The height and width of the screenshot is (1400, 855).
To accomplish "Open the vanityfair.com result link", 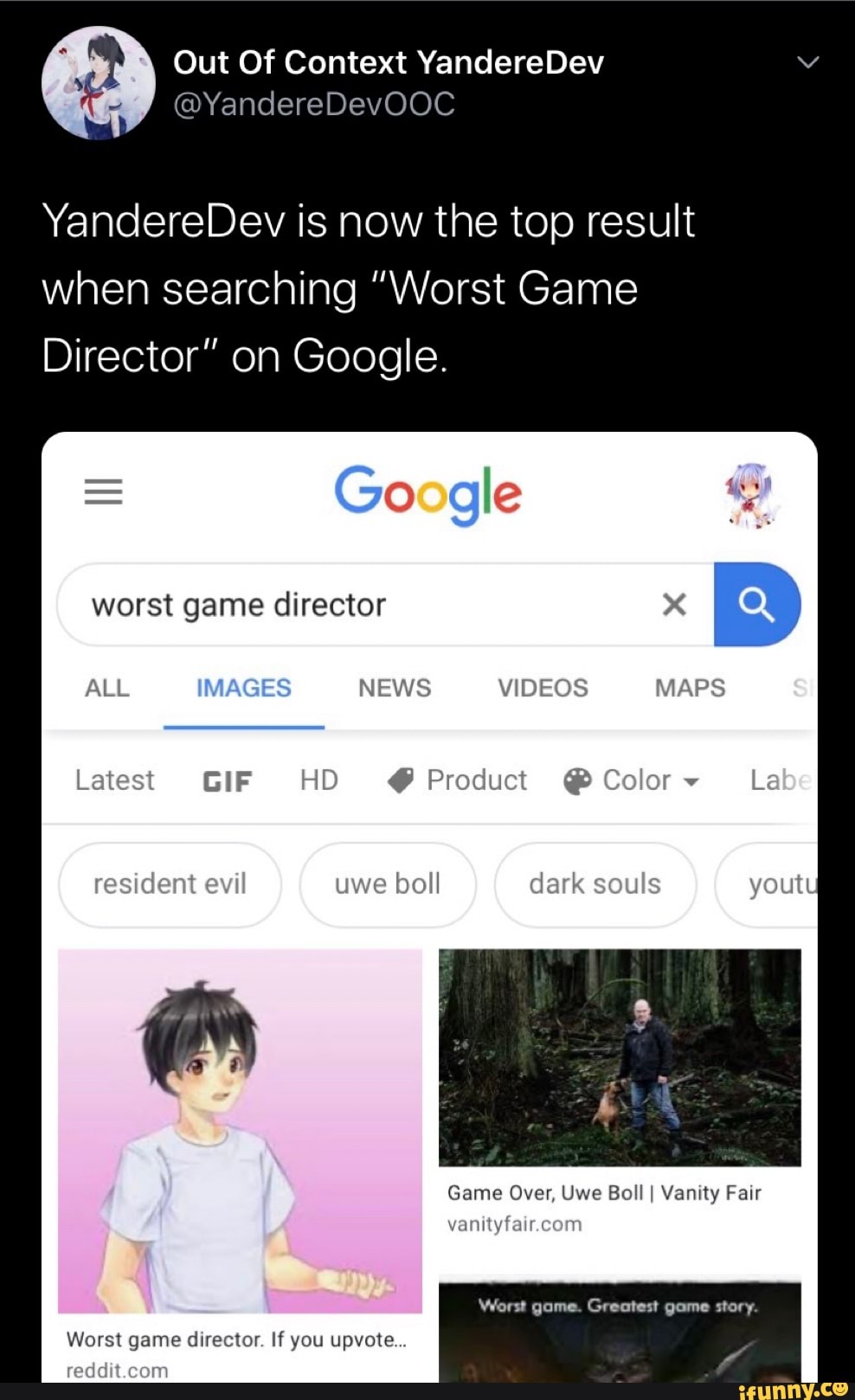I will 516,1223.
